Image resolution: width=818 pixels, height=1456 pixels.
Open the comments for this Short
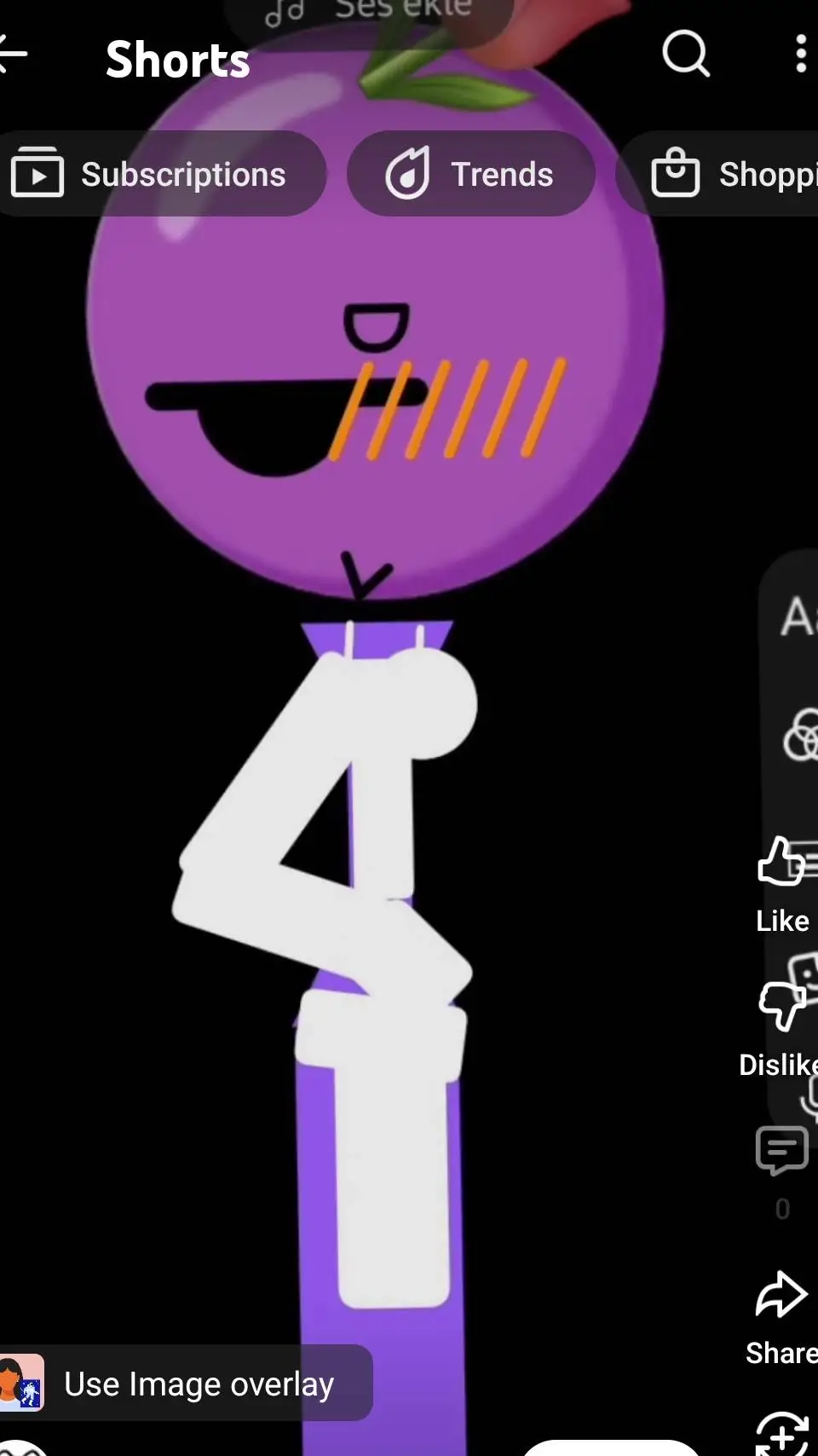pos(781,1151)
